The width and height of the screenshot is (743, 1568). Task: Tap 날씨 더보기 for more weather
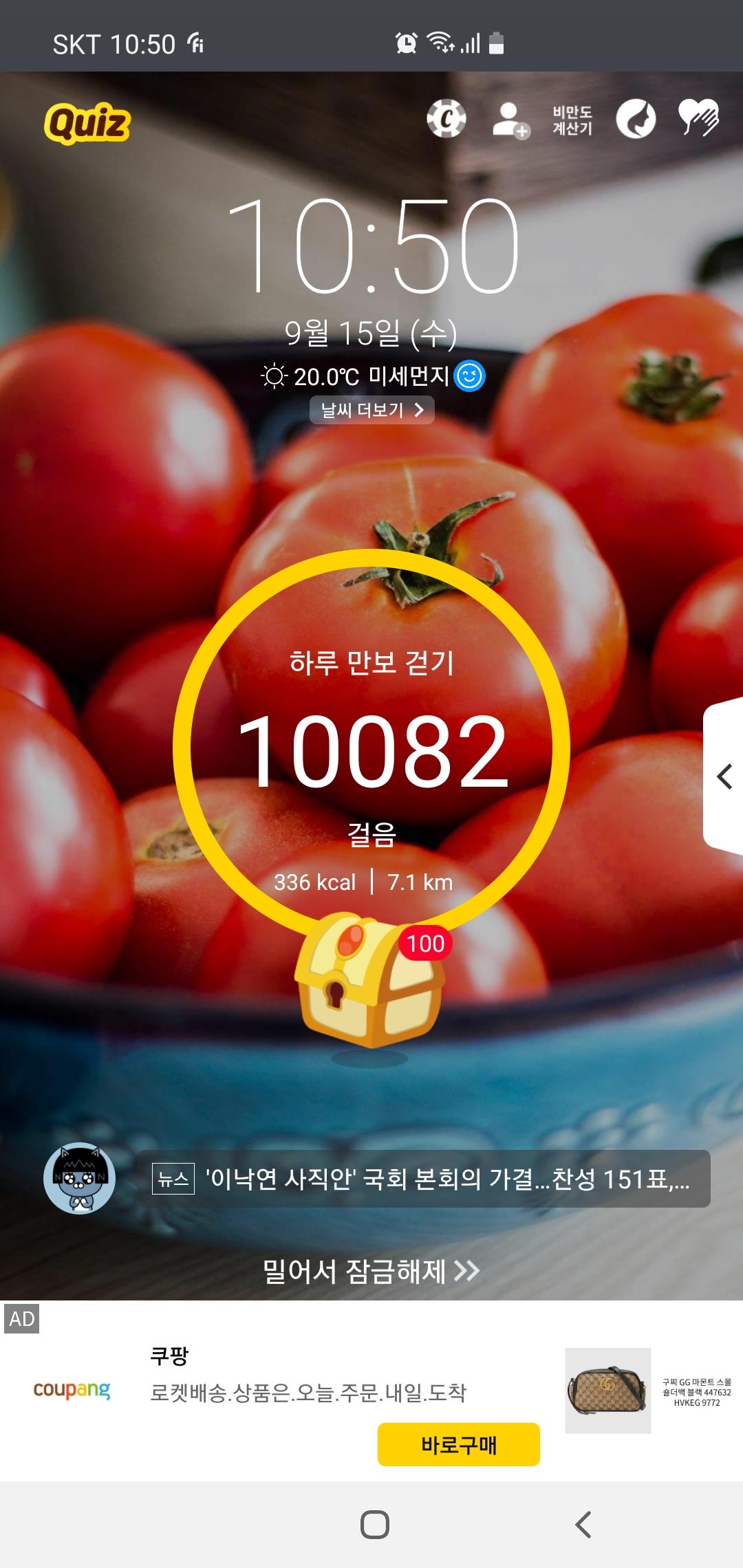(371, 410)
